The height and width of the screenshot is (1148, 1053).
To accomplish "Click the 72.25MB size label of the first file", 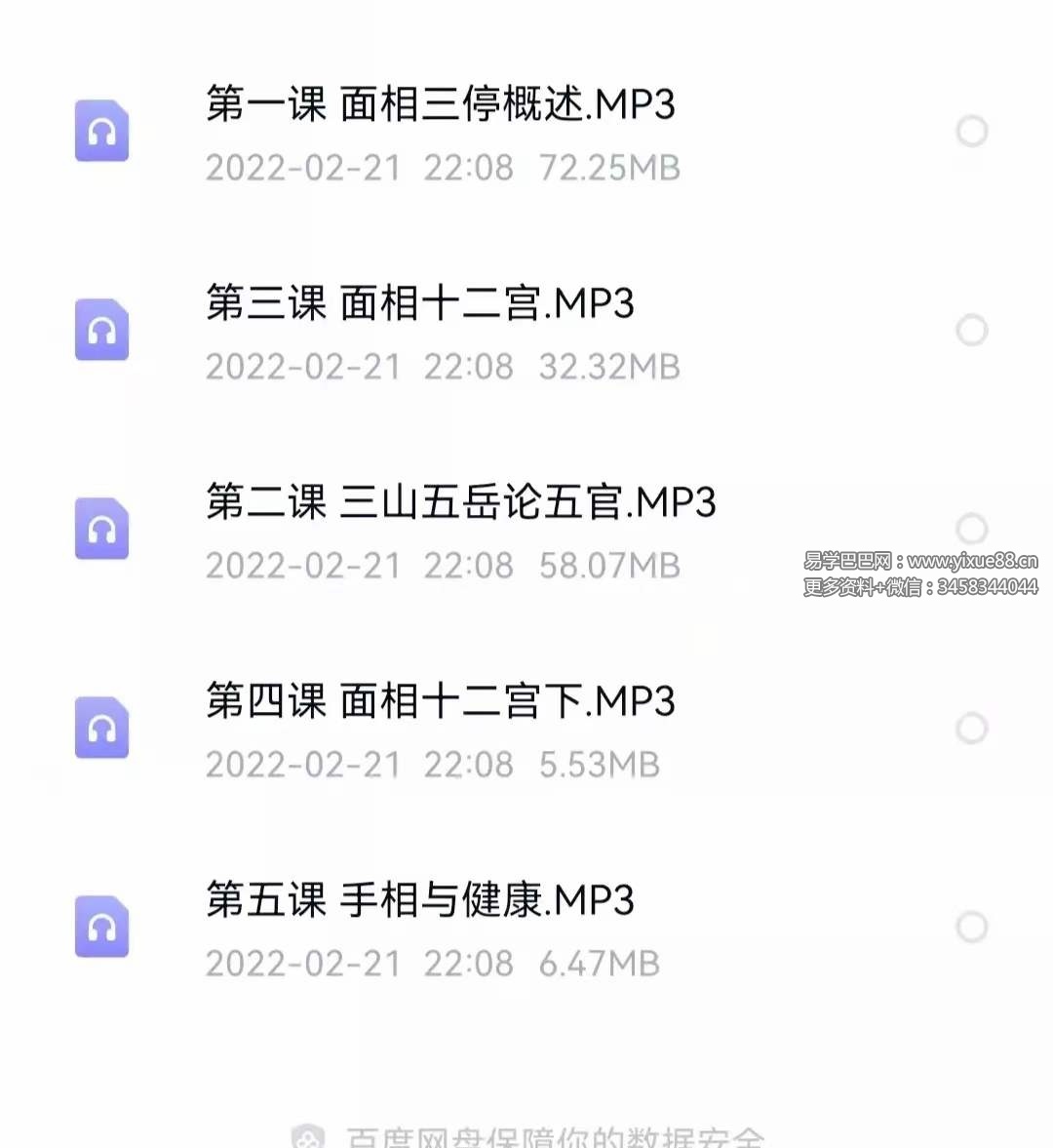I will tap(609, 168).
